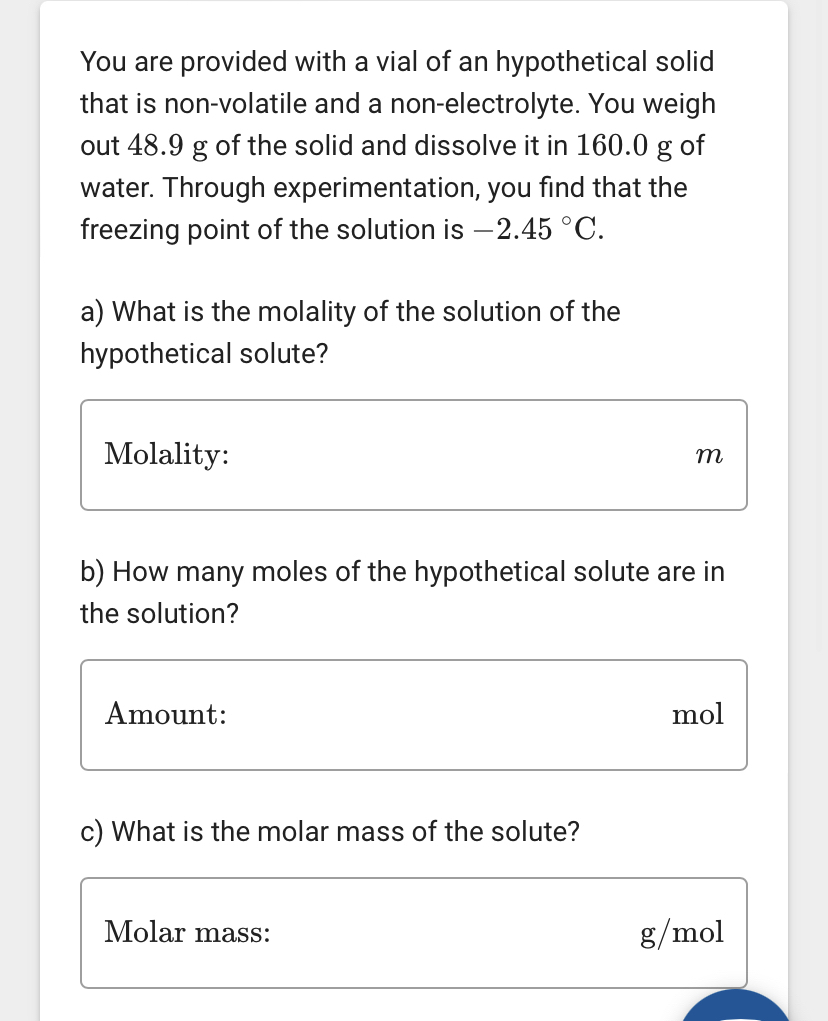Click part c) question text
This screenshot has width=828, height=1021.
pos(329,831)
